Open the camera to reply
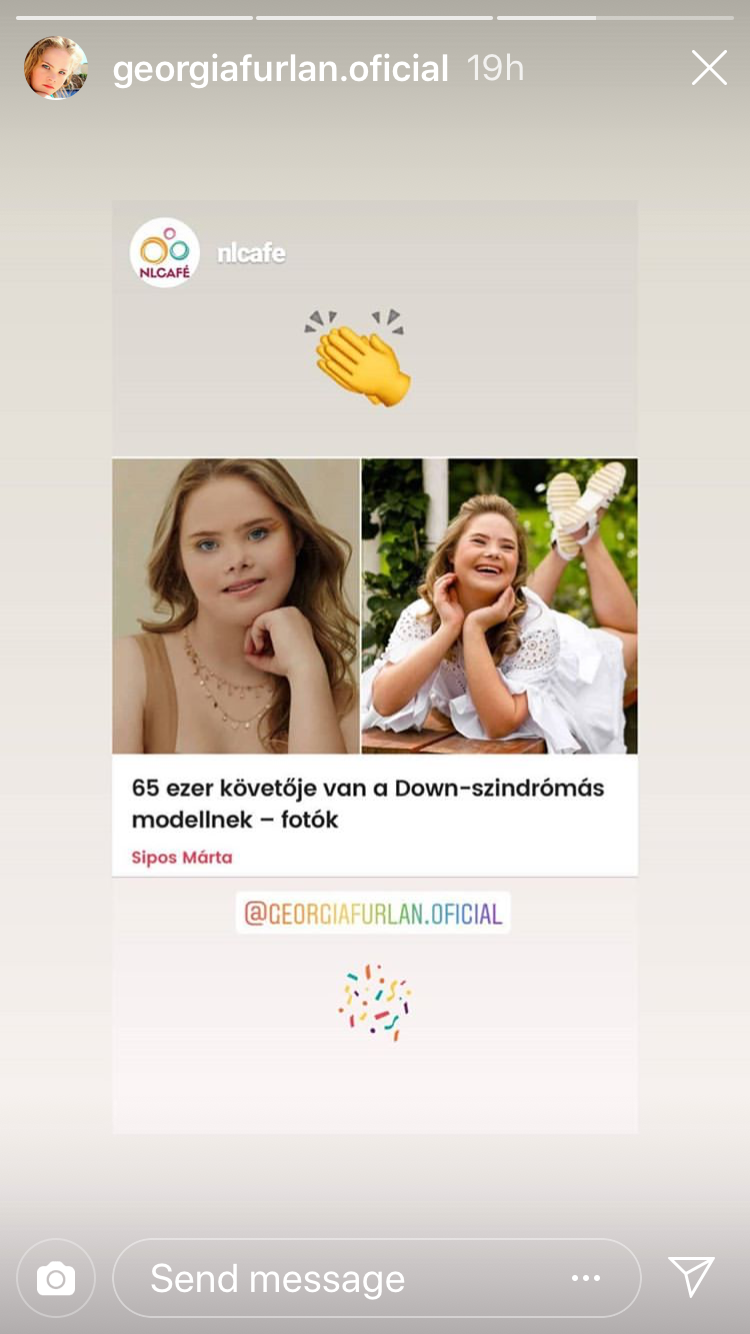 (x=56, y=1278)
